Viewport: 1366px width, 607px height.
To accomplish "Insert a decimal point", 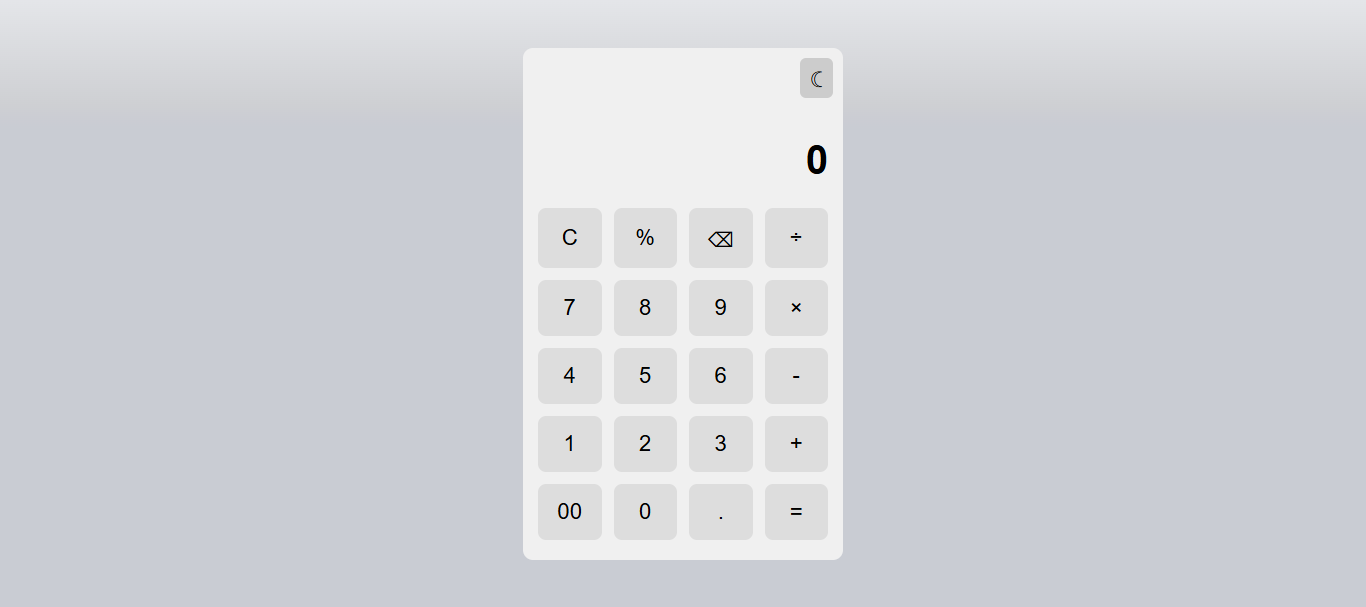I will point(720,512).
